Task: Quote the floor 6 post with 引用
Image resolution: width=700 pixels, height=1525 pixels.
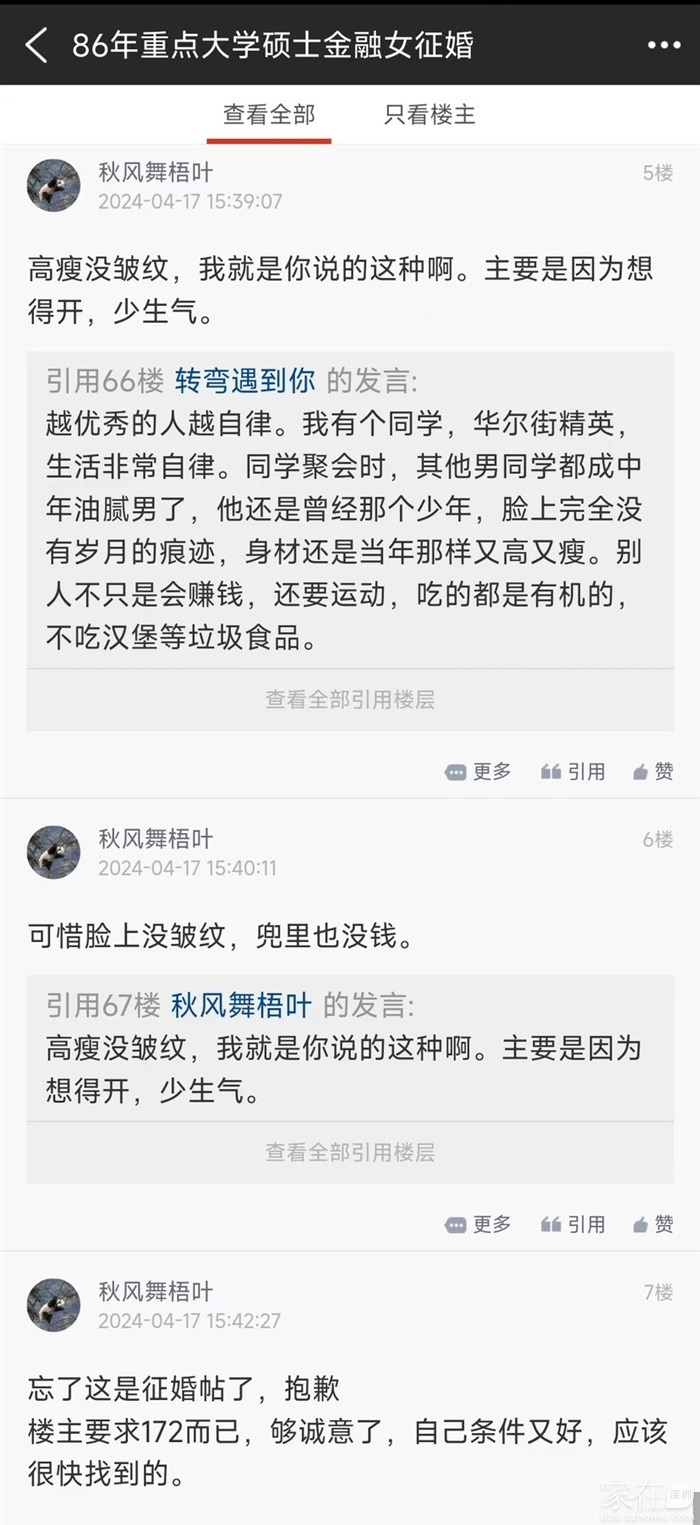Action: 573,1224
